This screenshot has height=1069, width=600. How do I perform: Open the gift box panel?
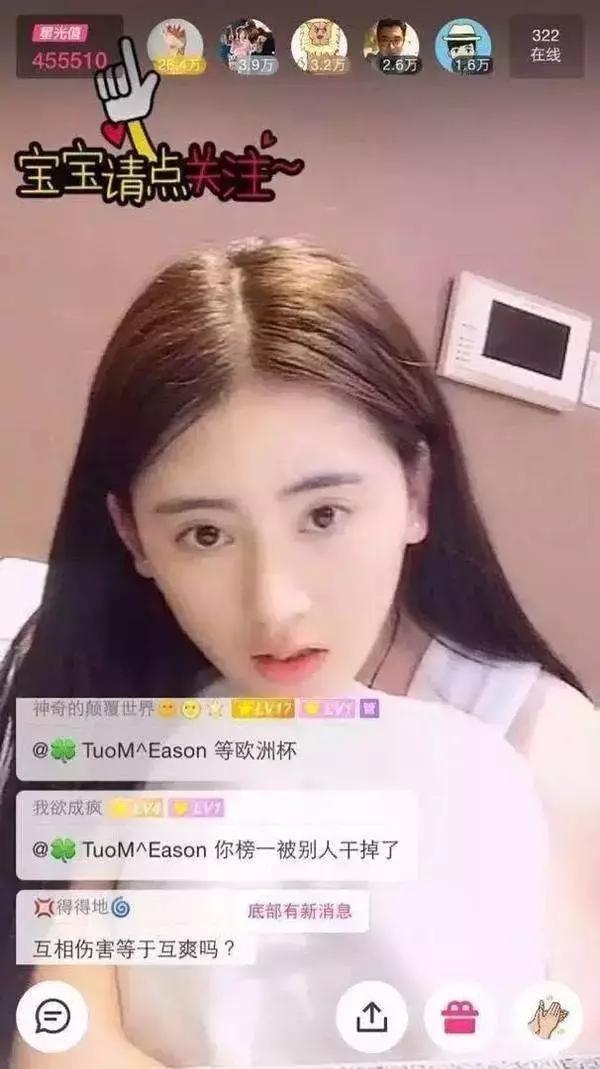coord(460,1016)
